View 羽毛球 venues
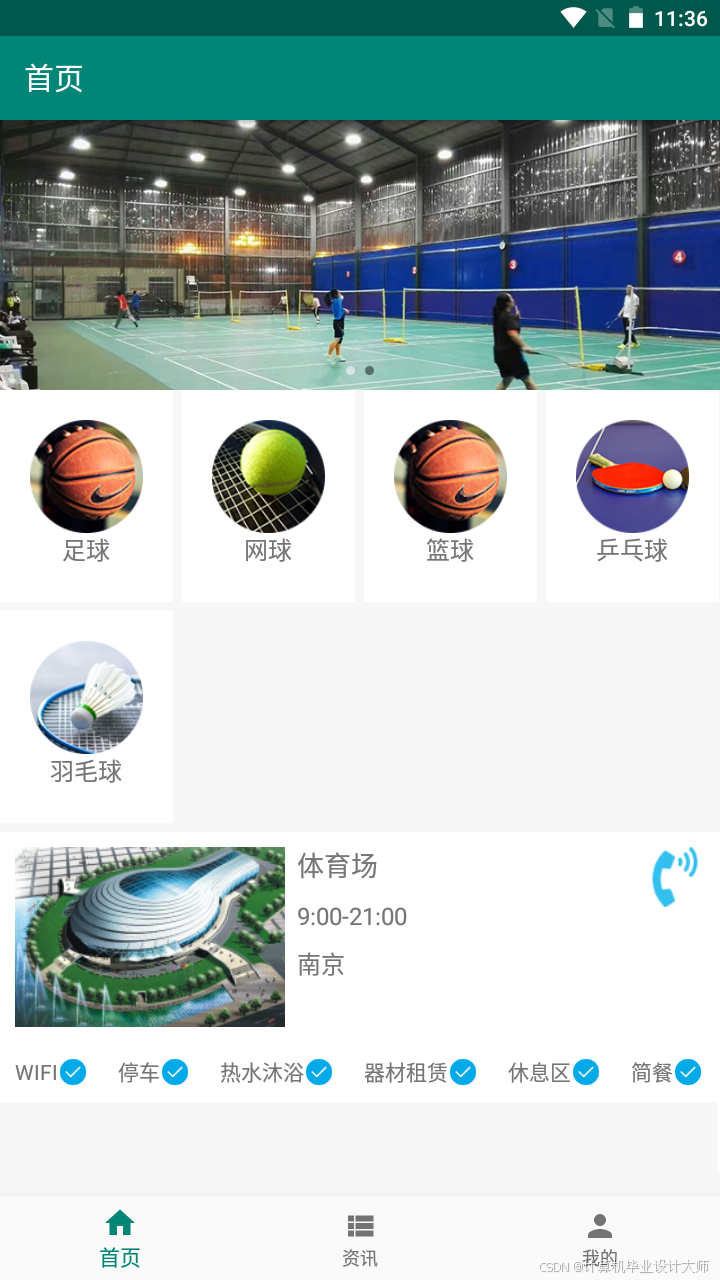Image resolution: width=720 pixels, height=1280 pixels. point(86,716)
